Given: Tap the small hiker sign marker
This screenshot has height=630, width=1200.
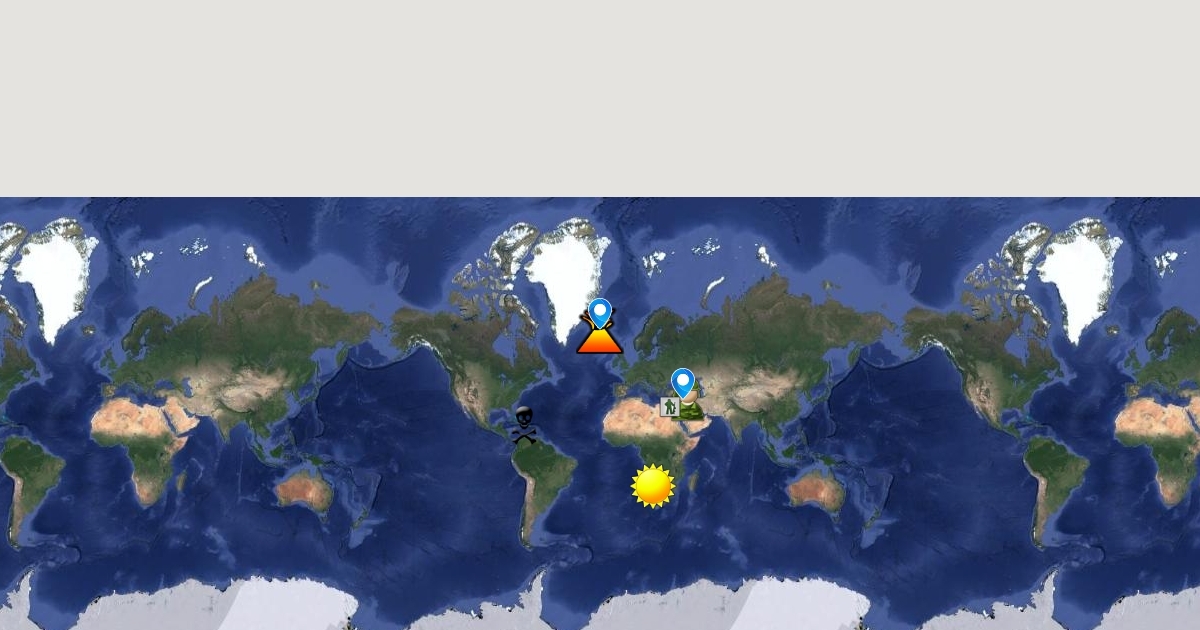Looking at the screenshot, I should point(670,407).
